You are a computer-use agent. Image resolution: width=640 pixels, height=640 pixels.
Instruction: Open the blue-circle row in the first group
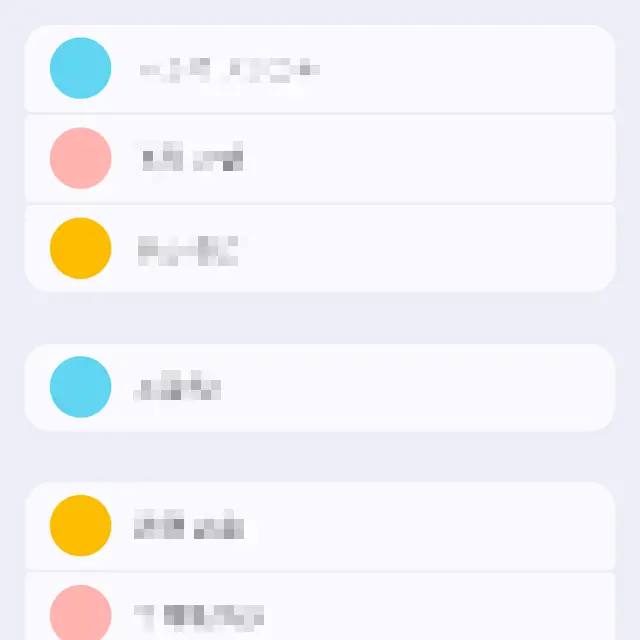(x=320, y=69)
